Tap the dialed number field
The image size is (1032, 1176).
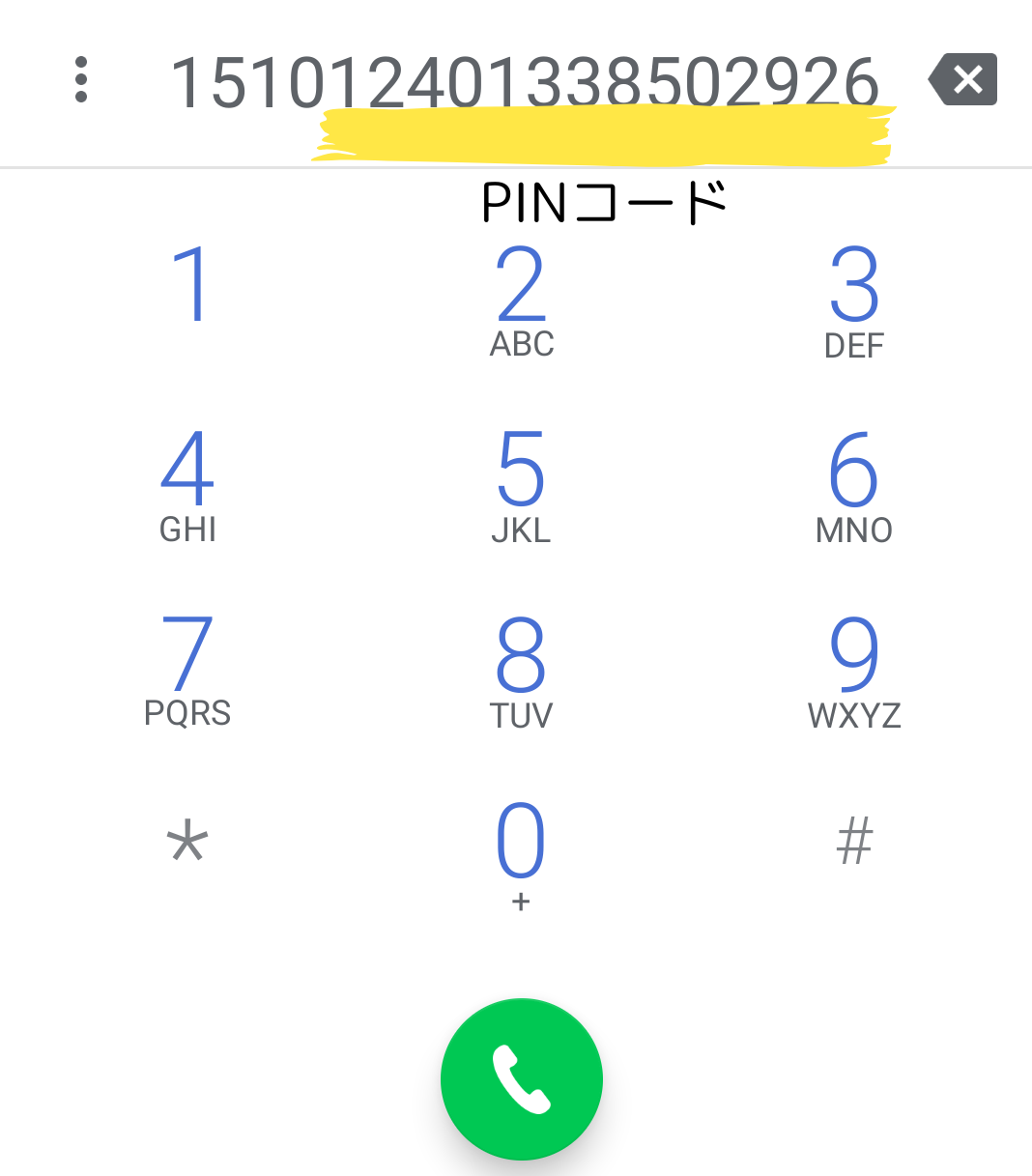tap(525, 82)
